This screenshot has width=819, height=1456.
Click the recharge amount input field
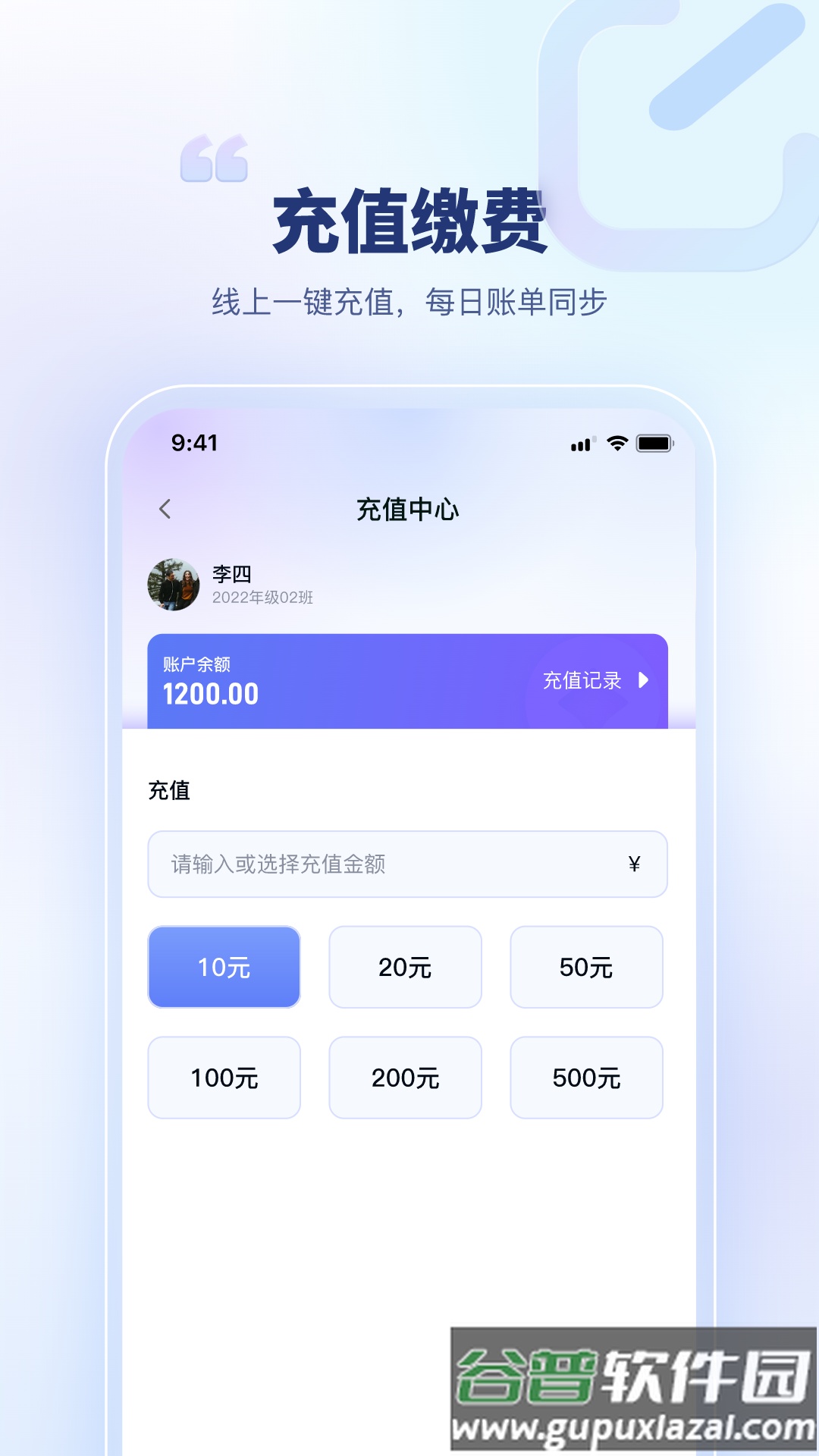tap(379, 864)
